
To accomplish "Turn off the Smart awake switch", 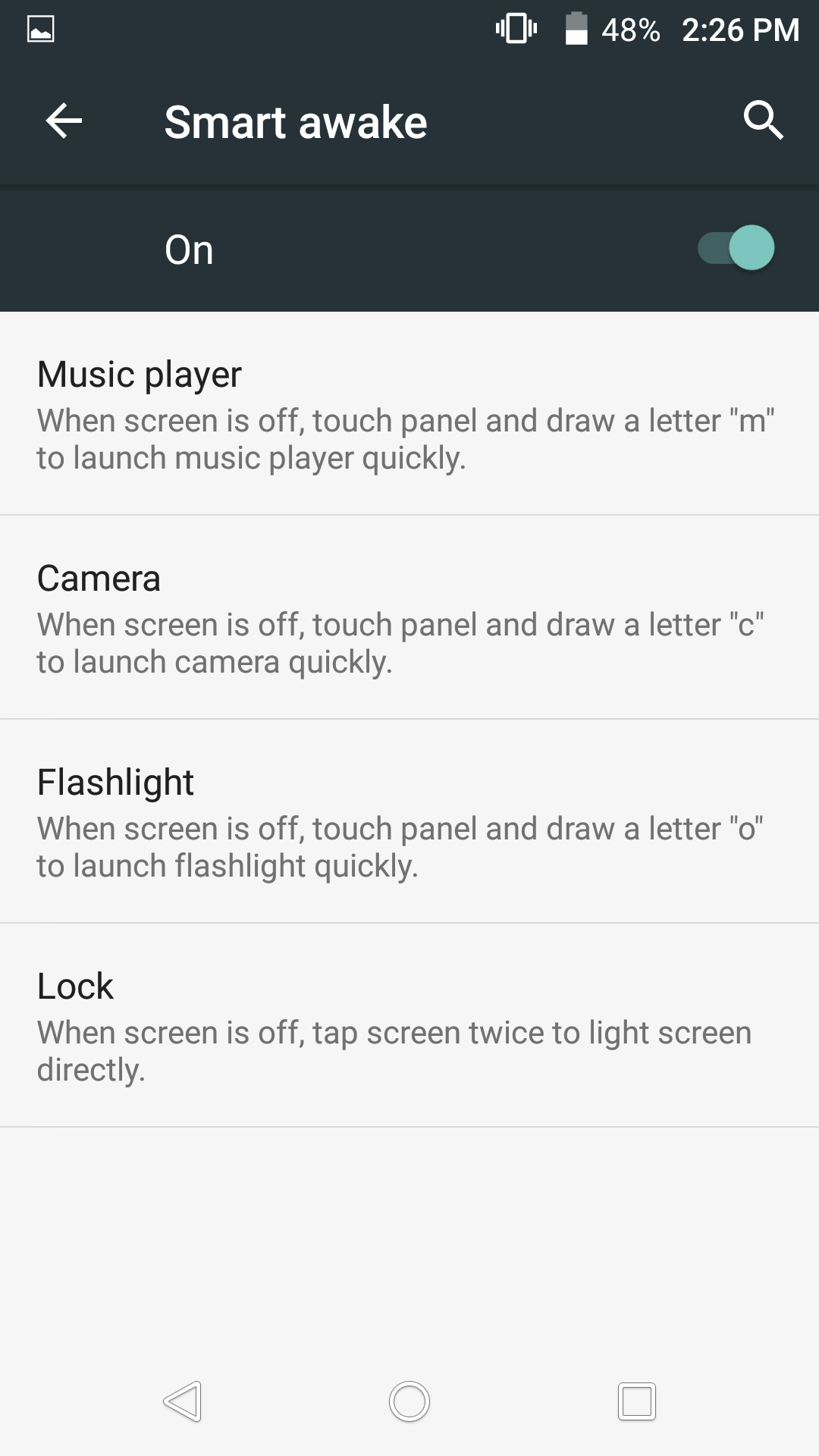I will pos(736,248).
